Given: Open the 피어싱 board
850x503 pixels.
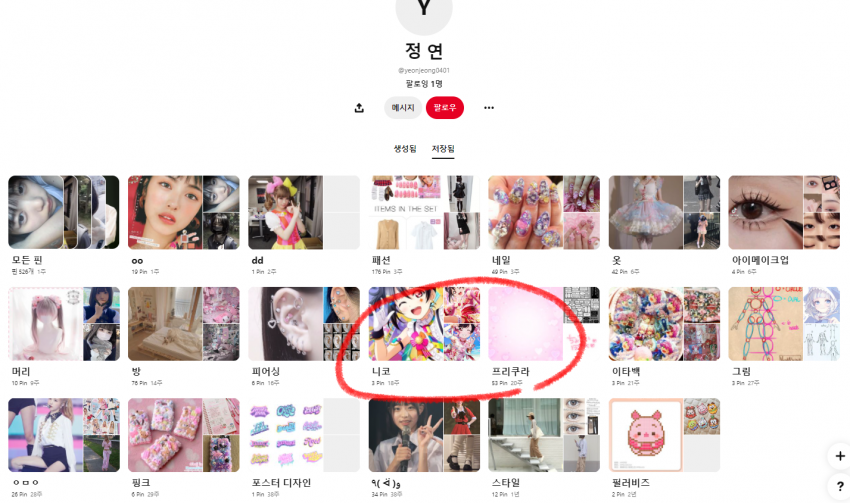Looking at the screenshot, I should tap(304, 324).
